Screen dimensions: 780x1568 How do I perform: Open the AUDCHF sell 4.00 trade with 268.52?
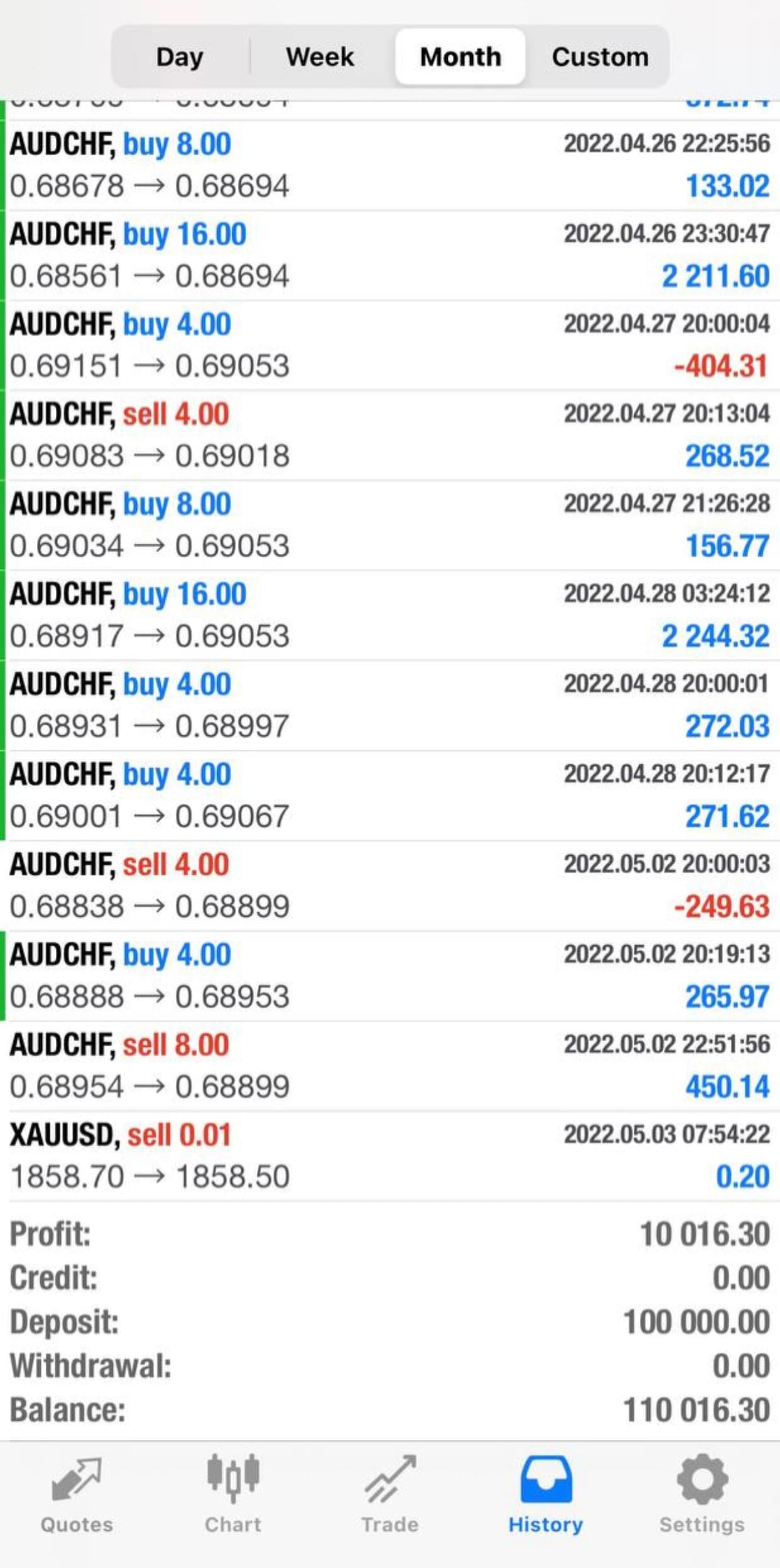click(x=389, y=435)
